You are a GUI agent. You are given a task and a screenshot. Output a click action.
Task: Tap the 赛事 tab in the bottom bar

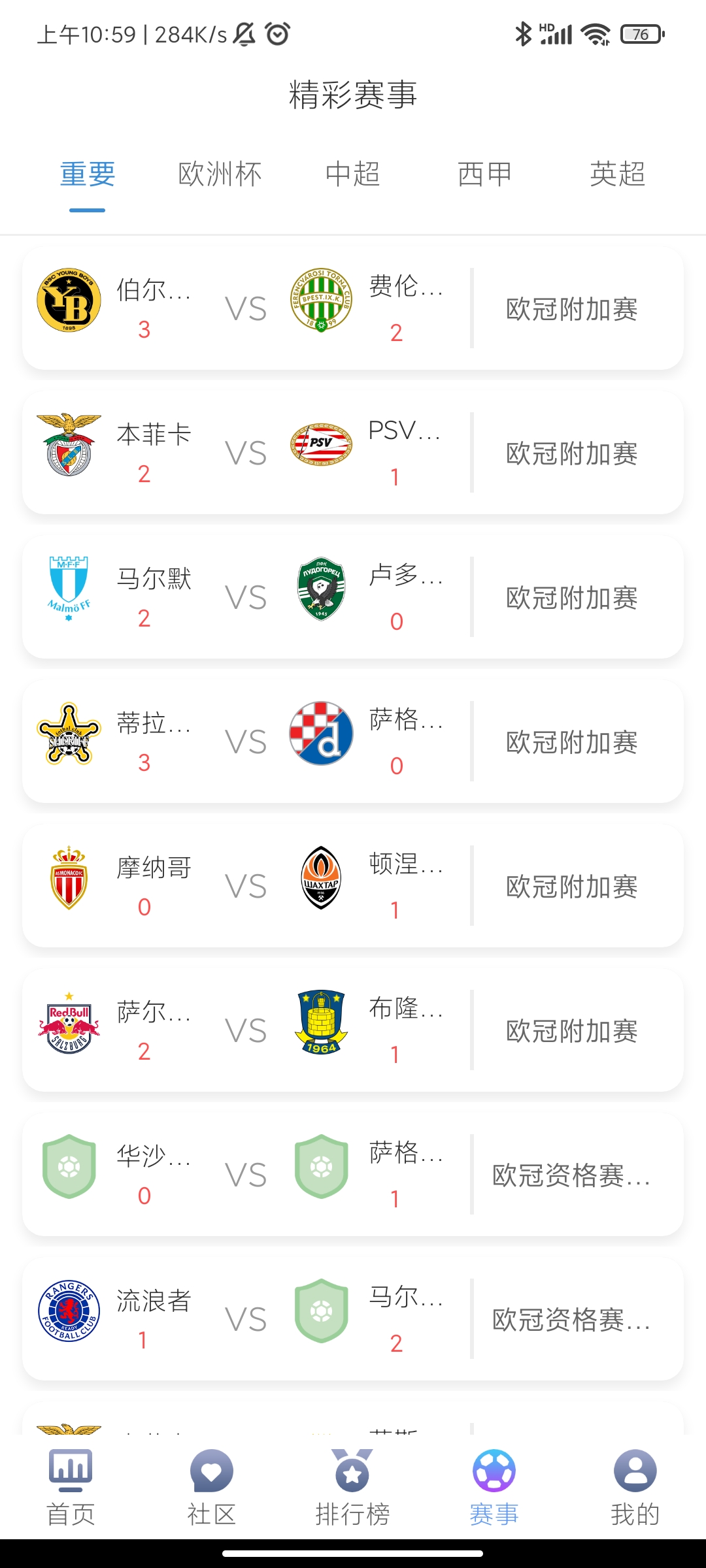(494, 1488)
